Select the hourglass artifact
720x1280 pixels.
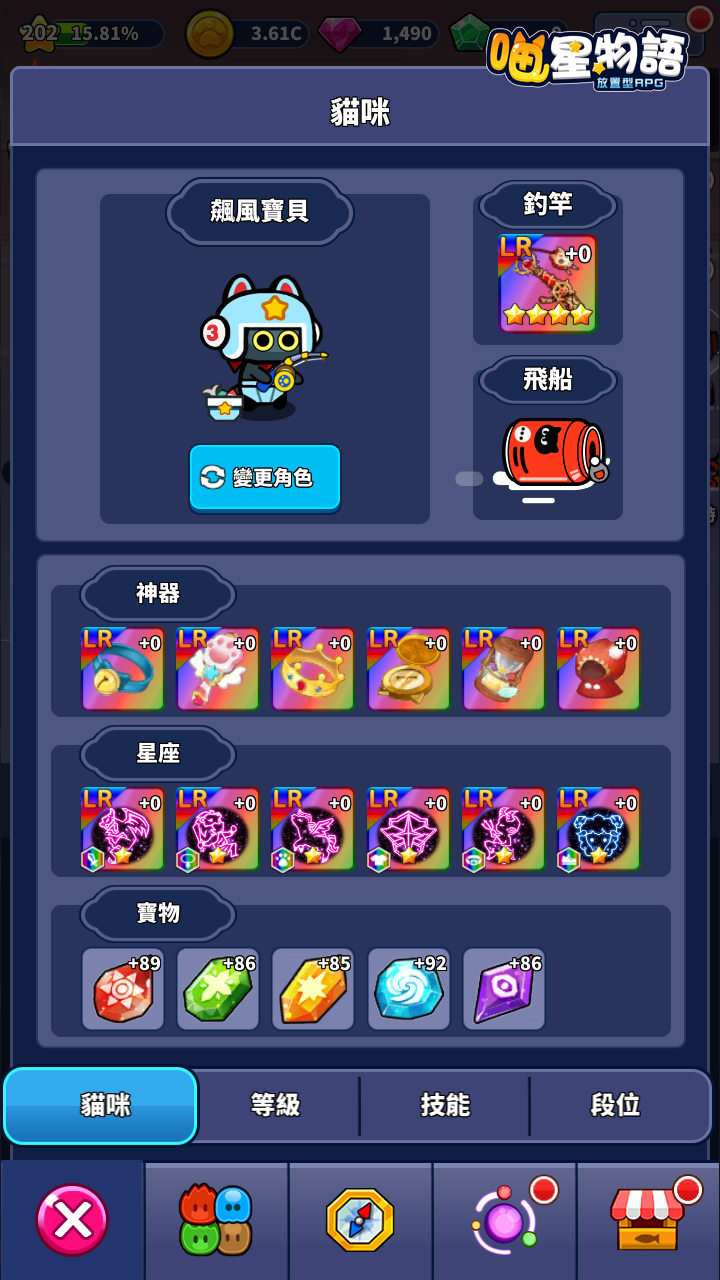coord(504,669)
